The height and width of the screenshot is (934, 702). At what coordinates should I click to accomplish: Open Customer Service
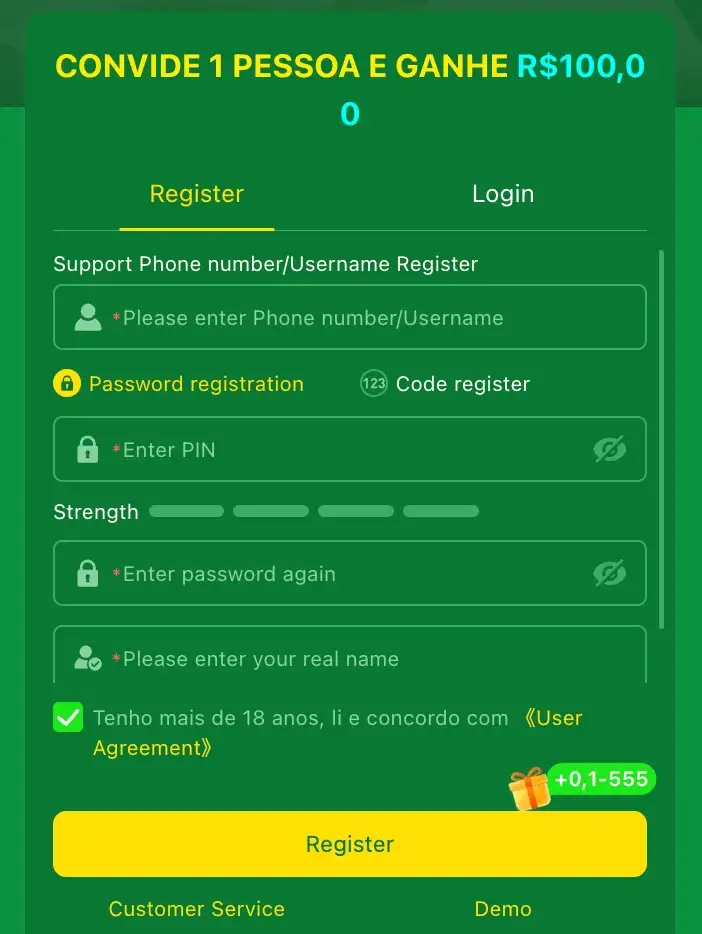197,909
